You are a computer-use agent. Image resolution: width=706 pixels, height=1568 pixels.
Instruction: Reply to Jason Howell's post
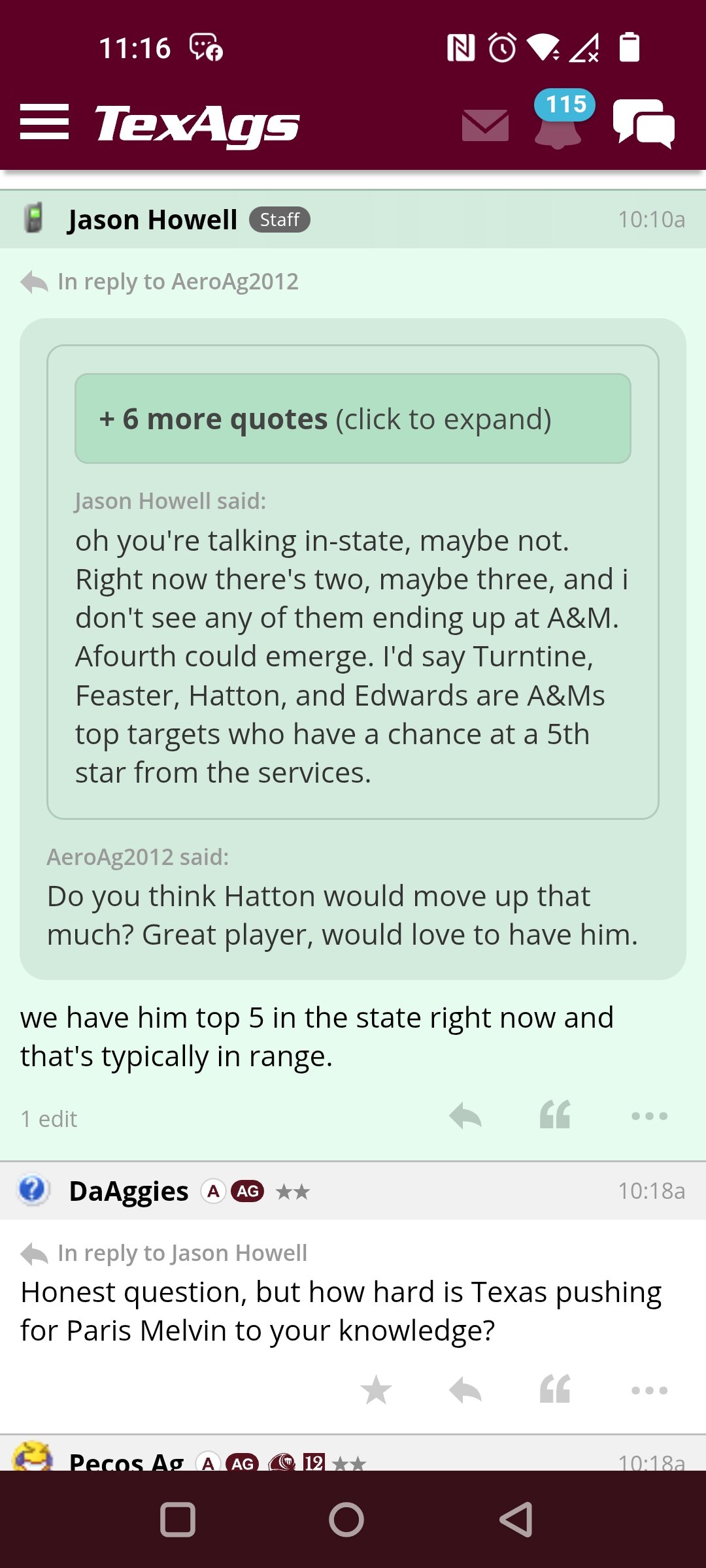[x=465, y=1116]
